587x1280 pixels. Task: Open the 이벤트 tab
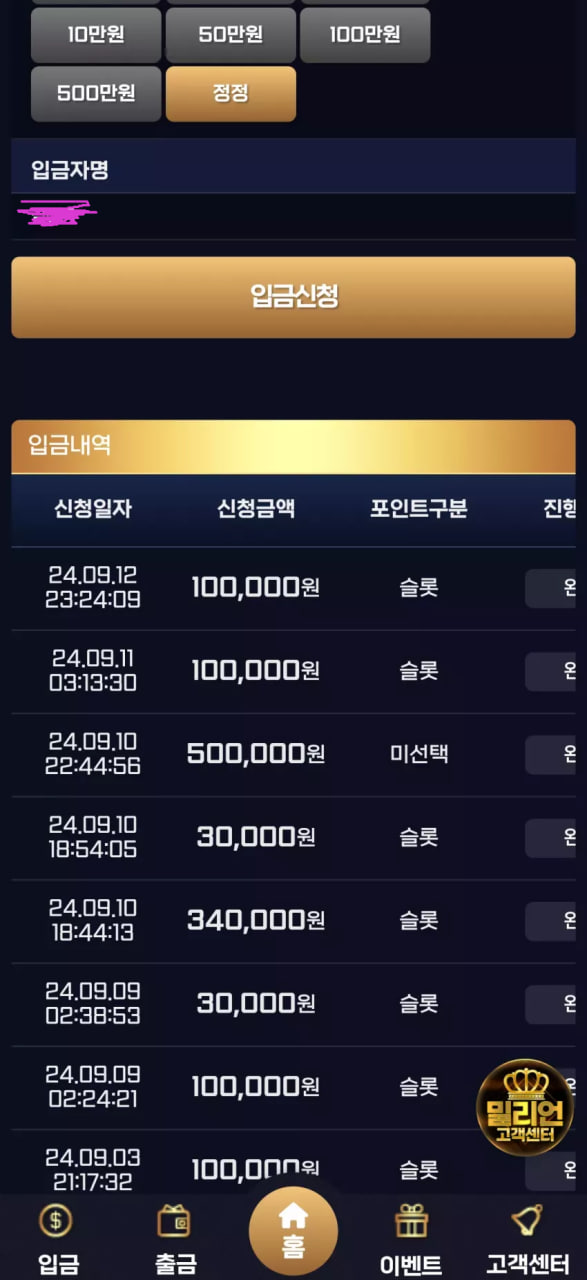pyautogui.click(x=411, y=1240)
